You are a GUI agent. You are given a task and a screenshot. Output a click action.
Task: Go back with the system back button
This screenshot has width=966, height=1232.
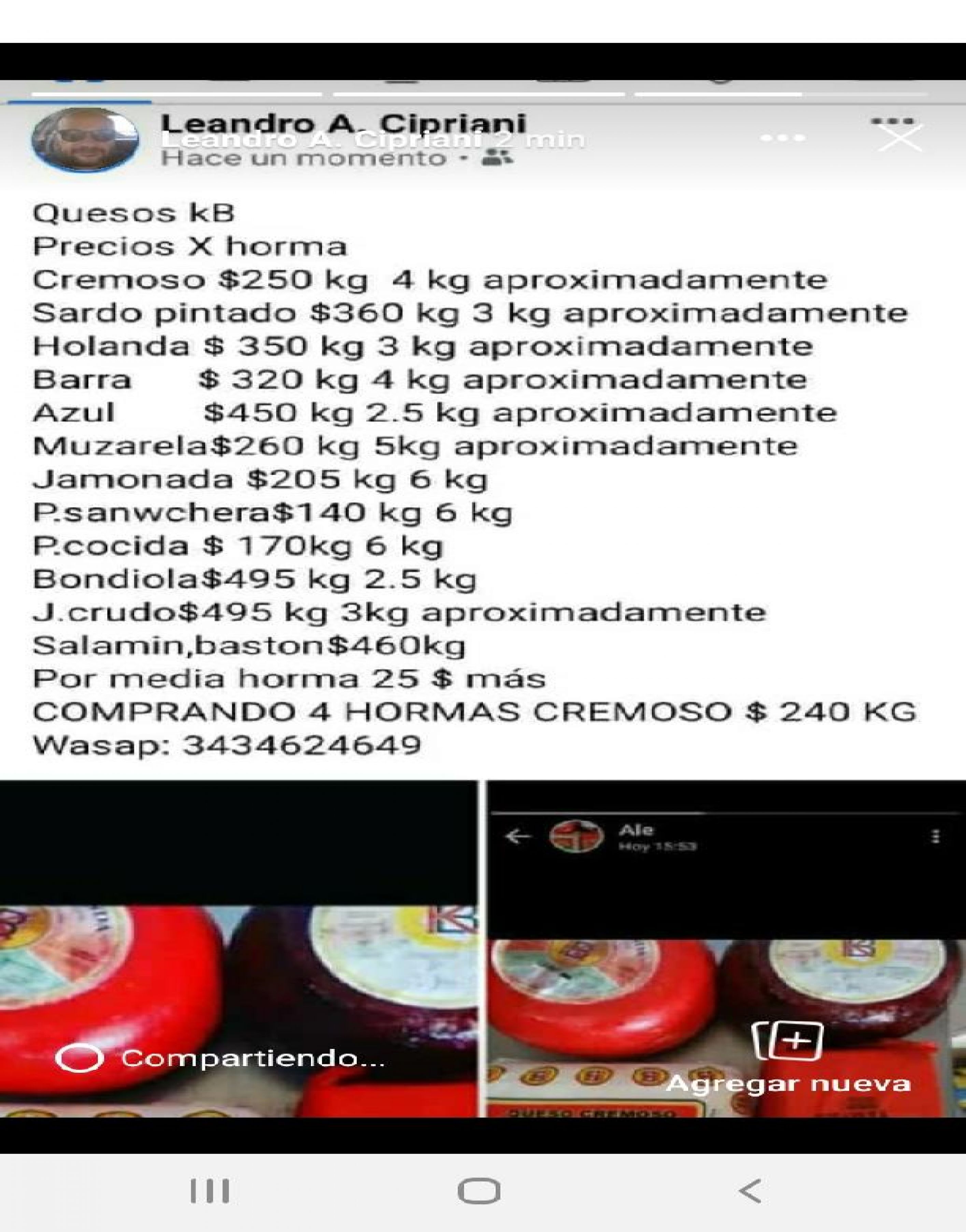point(750,1191)
